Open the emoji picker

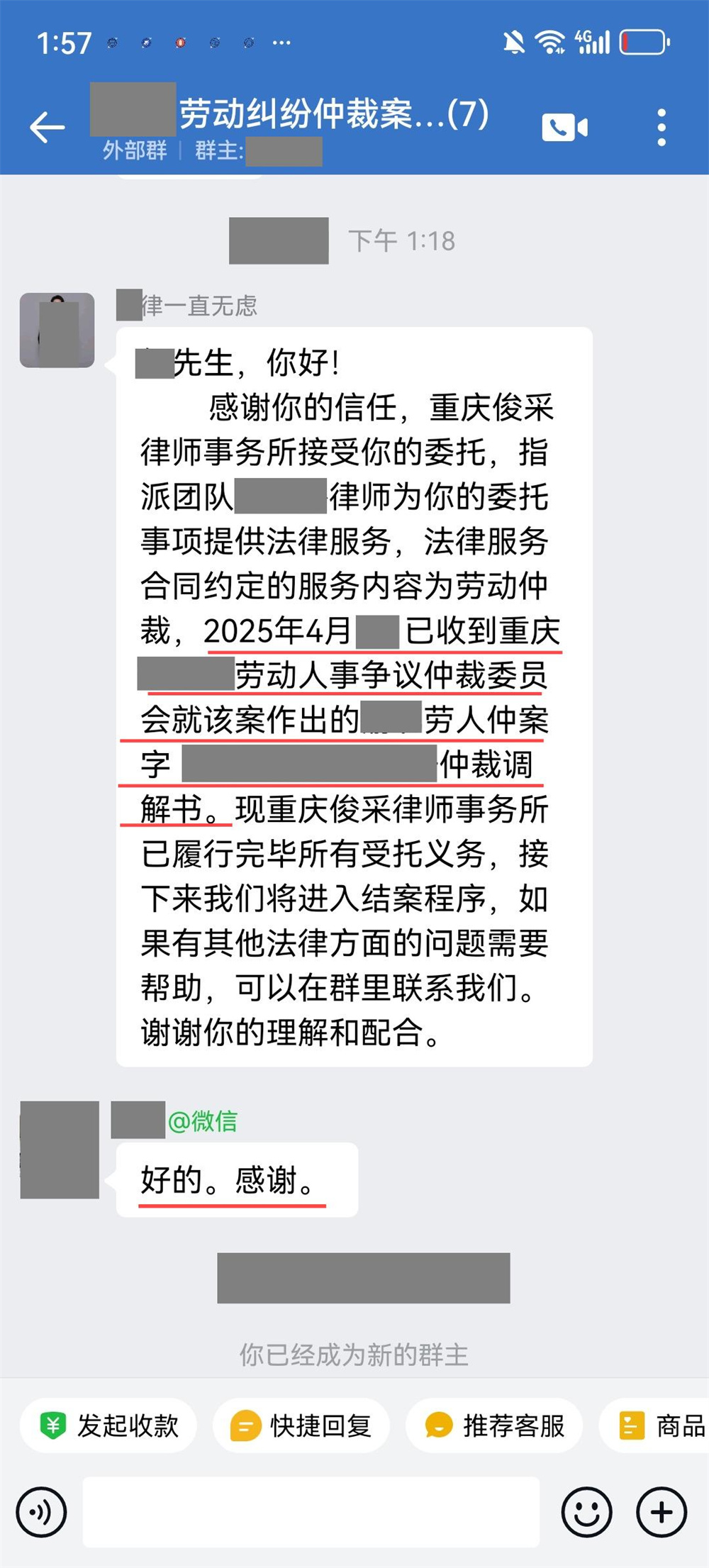(586, 1512)
